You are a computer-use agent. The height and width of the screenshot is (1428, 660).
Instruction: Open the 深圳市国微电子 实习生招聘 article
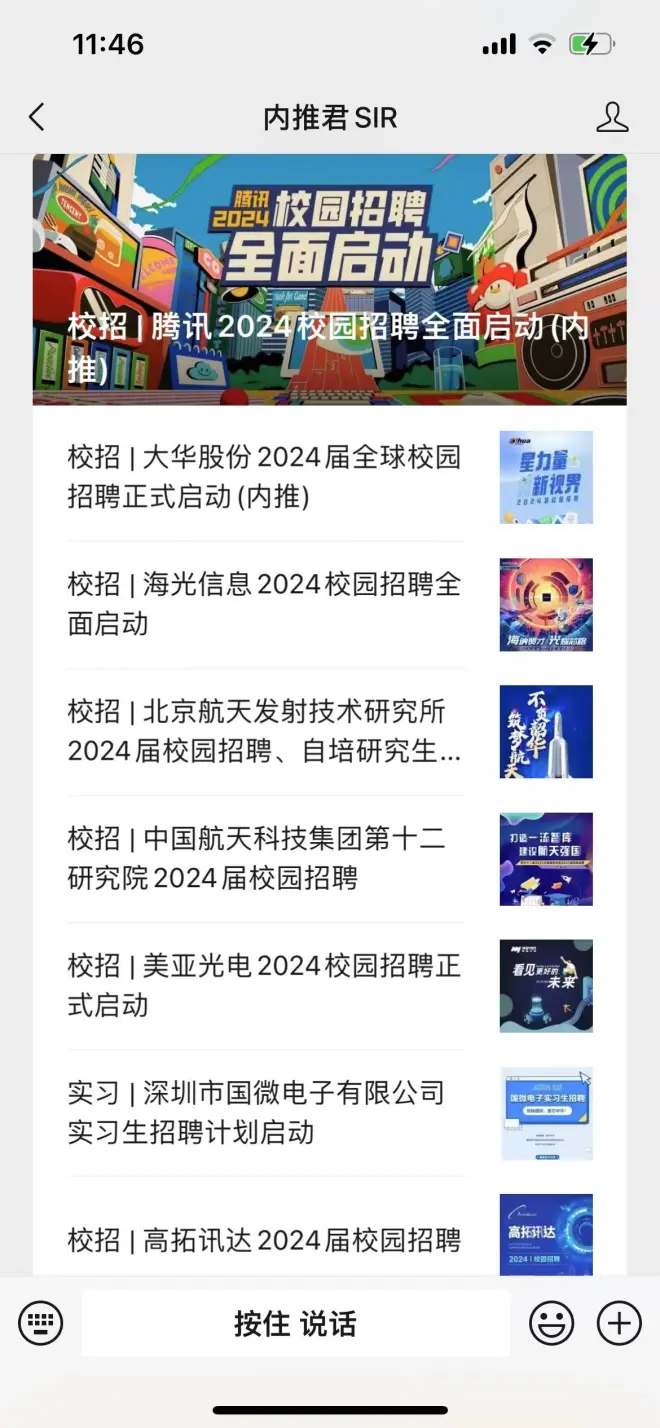[x=265, y=1112]
